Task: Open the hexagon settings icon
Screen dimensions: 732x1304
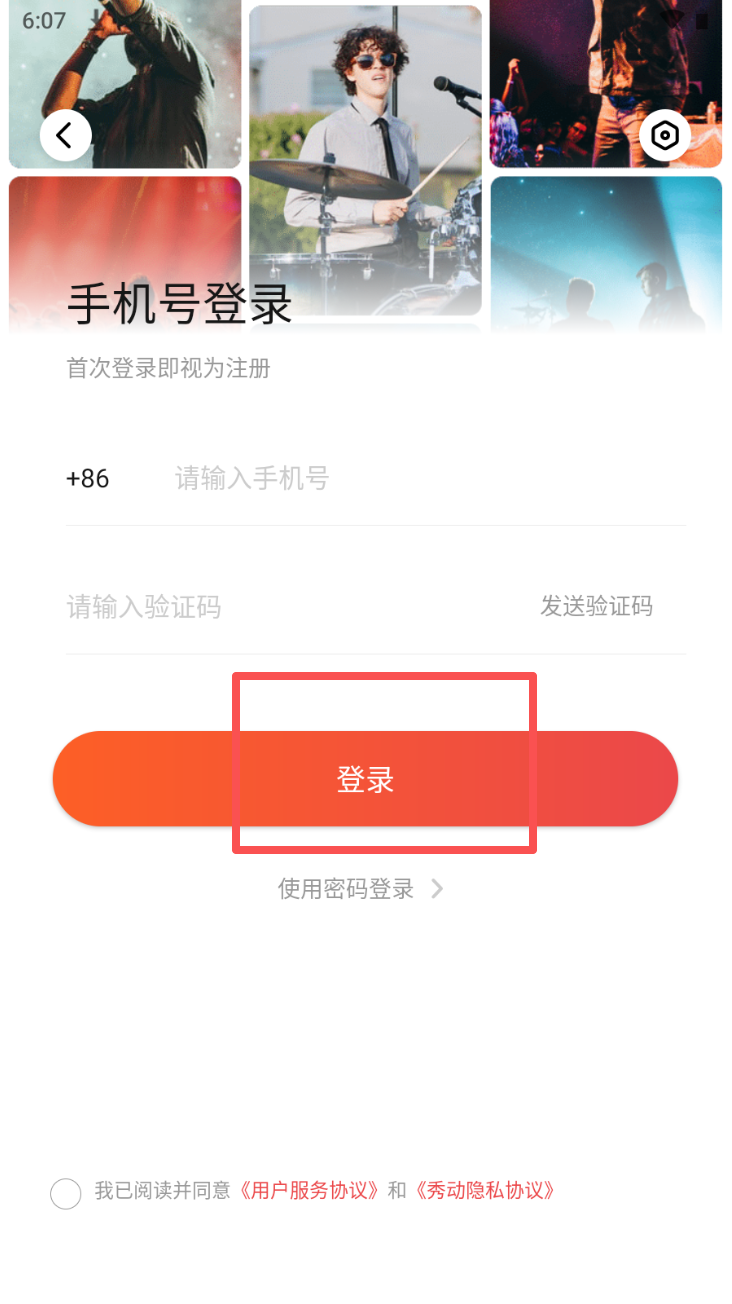Action: pyautogui.click(x=665, y=135)
